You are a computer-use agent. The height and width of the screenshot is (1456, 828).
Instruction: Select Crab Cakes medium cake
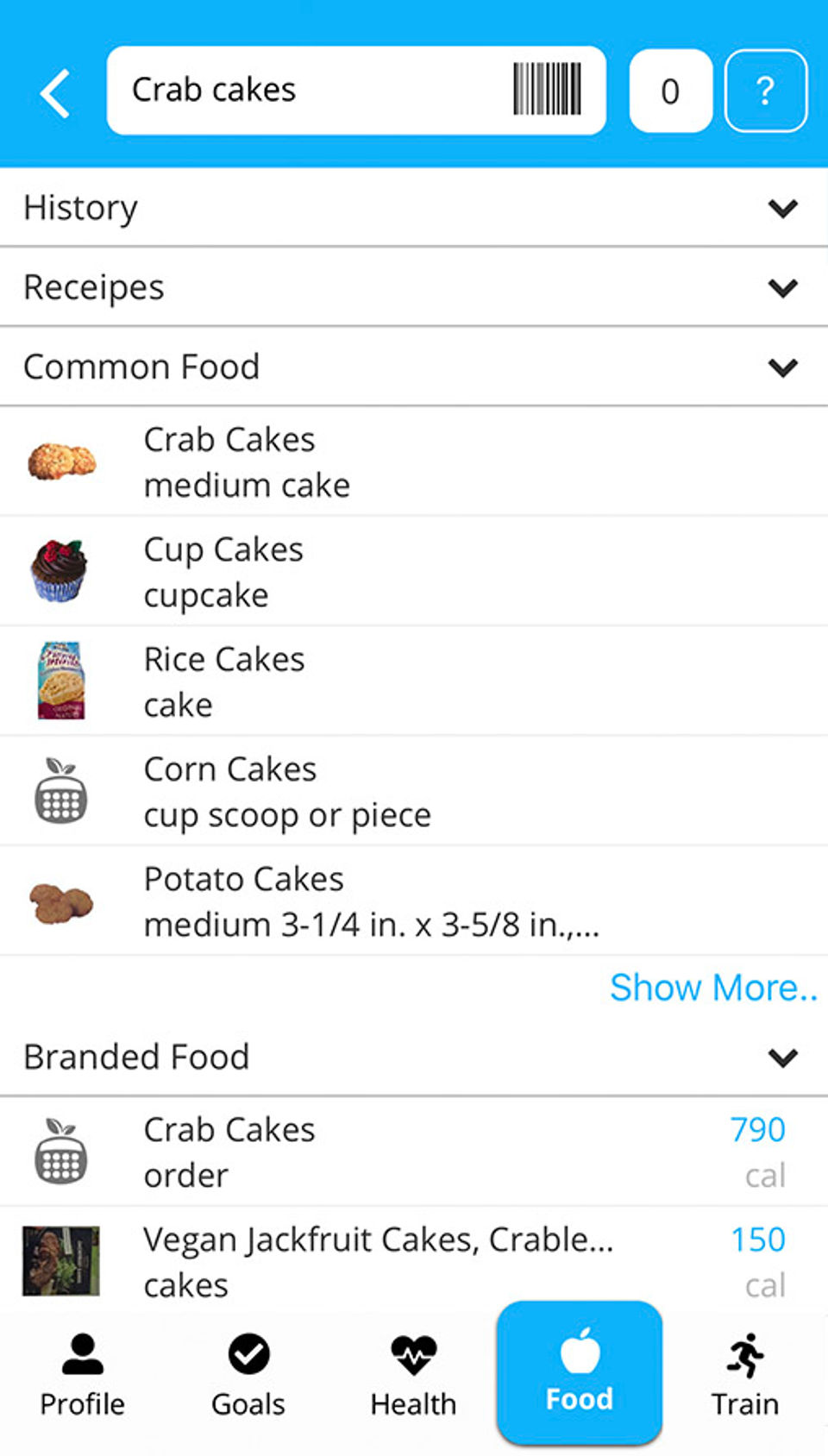(x=414, y=462)
